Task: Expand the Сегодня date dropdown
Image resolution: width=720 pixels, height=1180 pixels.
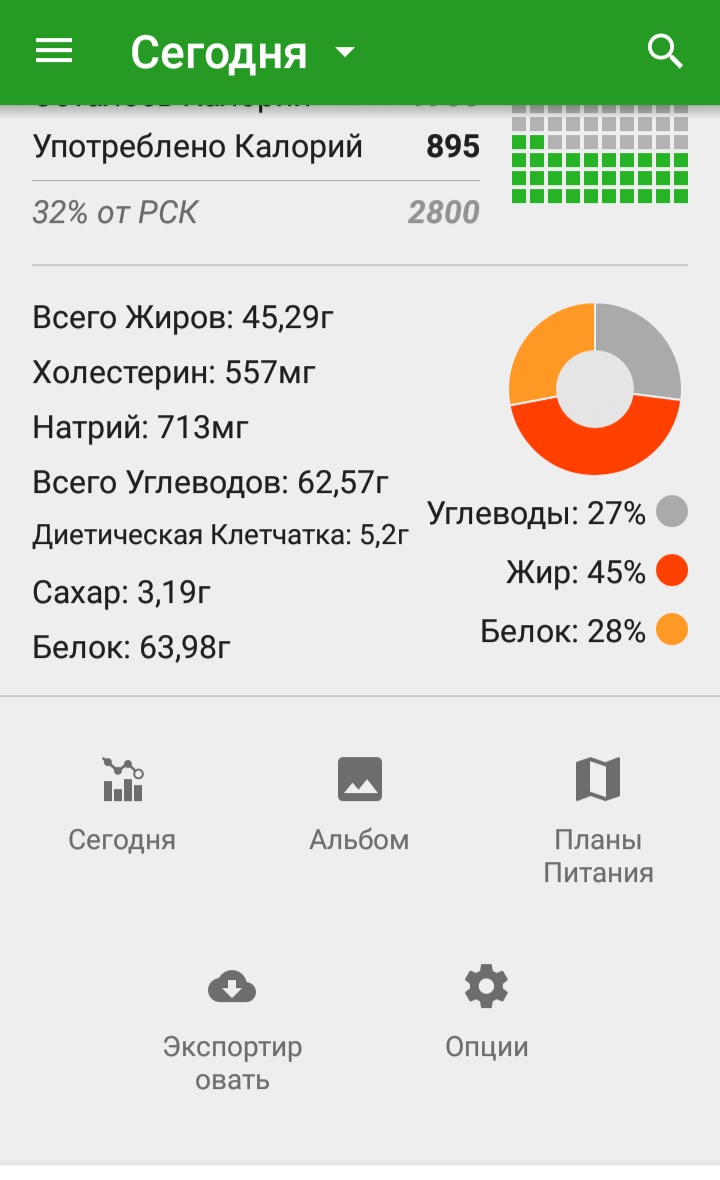Action: pyautogui.click(x=344, y=52)
